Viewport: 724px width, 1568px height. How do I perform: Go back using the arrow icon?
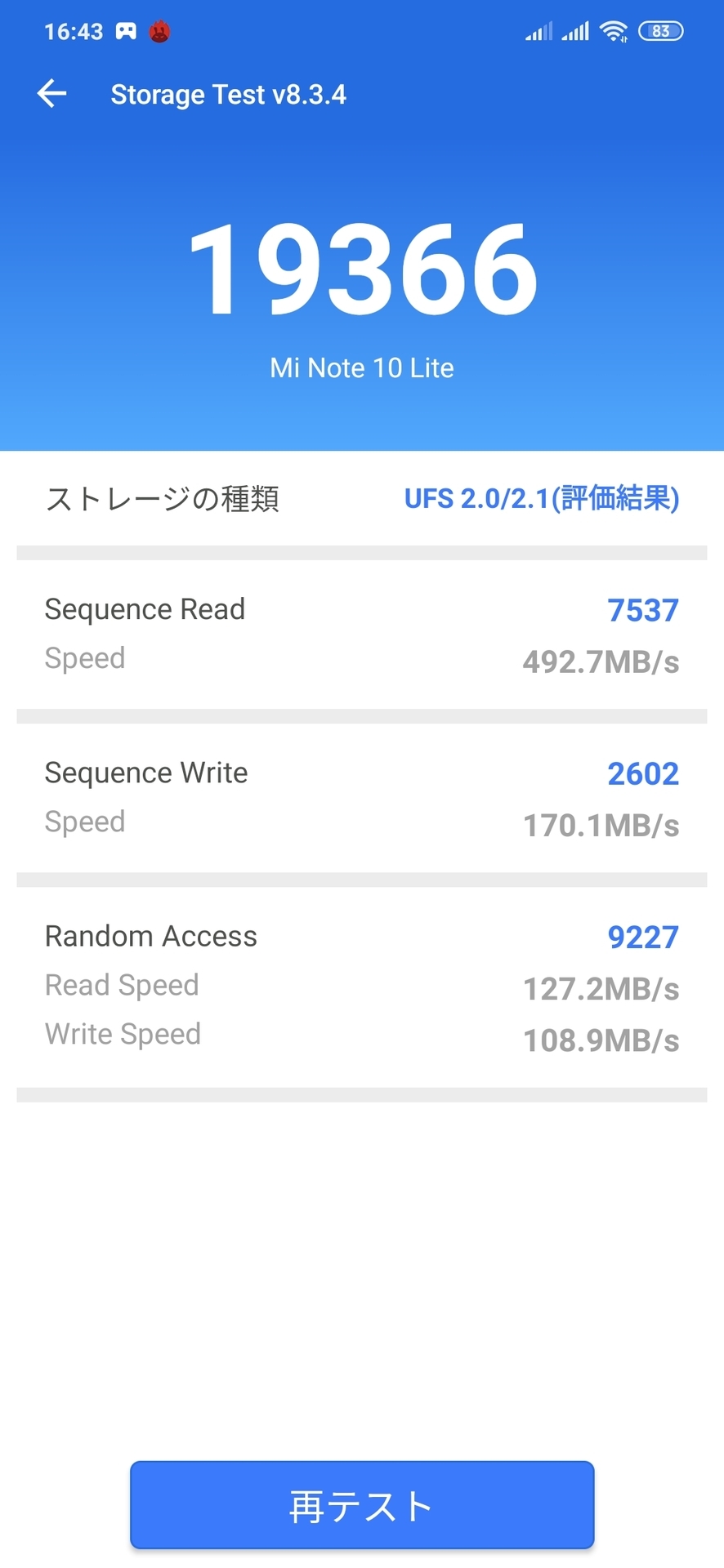pos(51,93)
